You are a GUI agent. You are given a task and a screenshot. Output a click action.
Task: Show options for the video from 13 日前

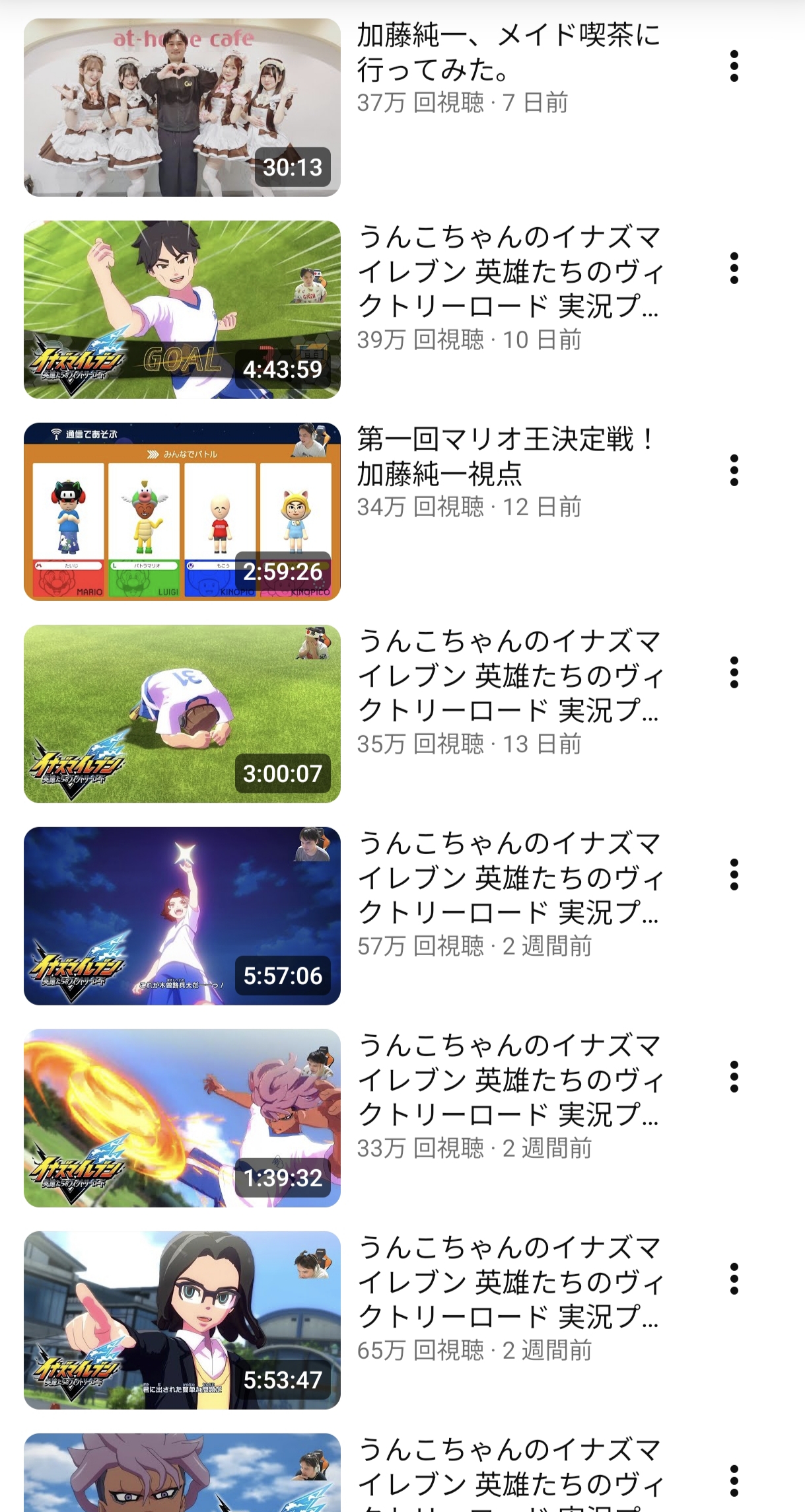pyautogui.click(x=734, y=672)
